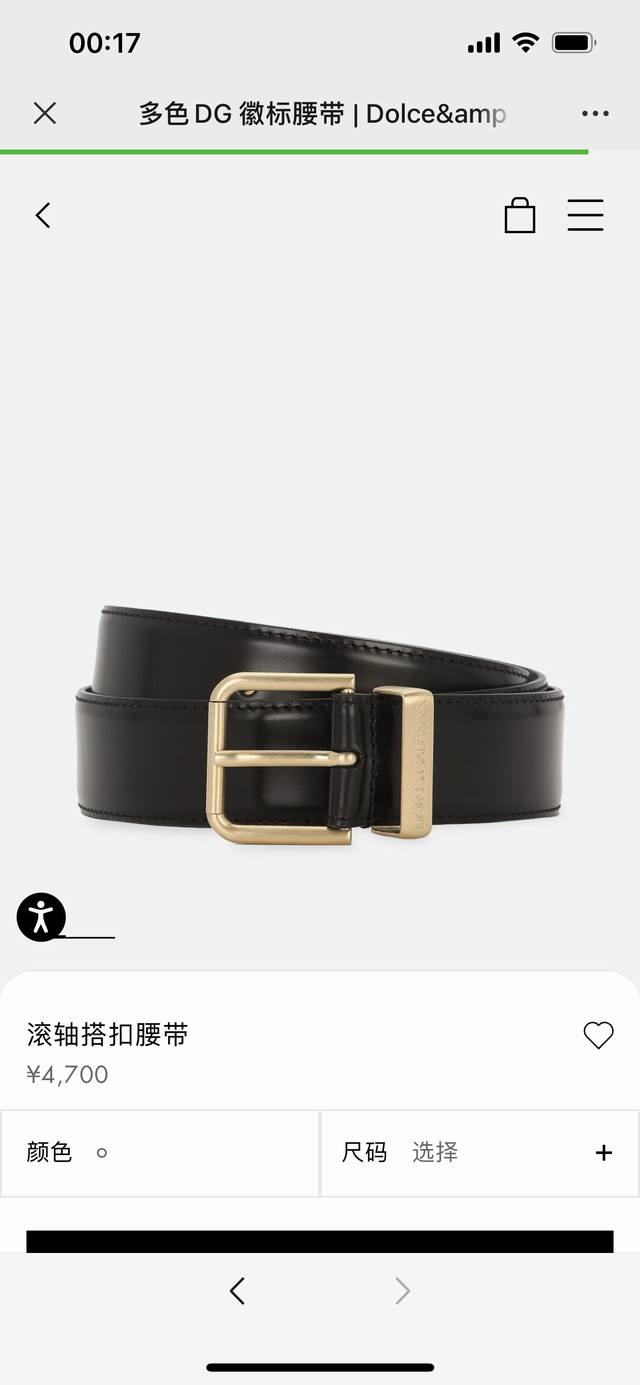Close the in-app browser page
The image size is (640, 1385).
pyautogui.click(x=45, y=114)
